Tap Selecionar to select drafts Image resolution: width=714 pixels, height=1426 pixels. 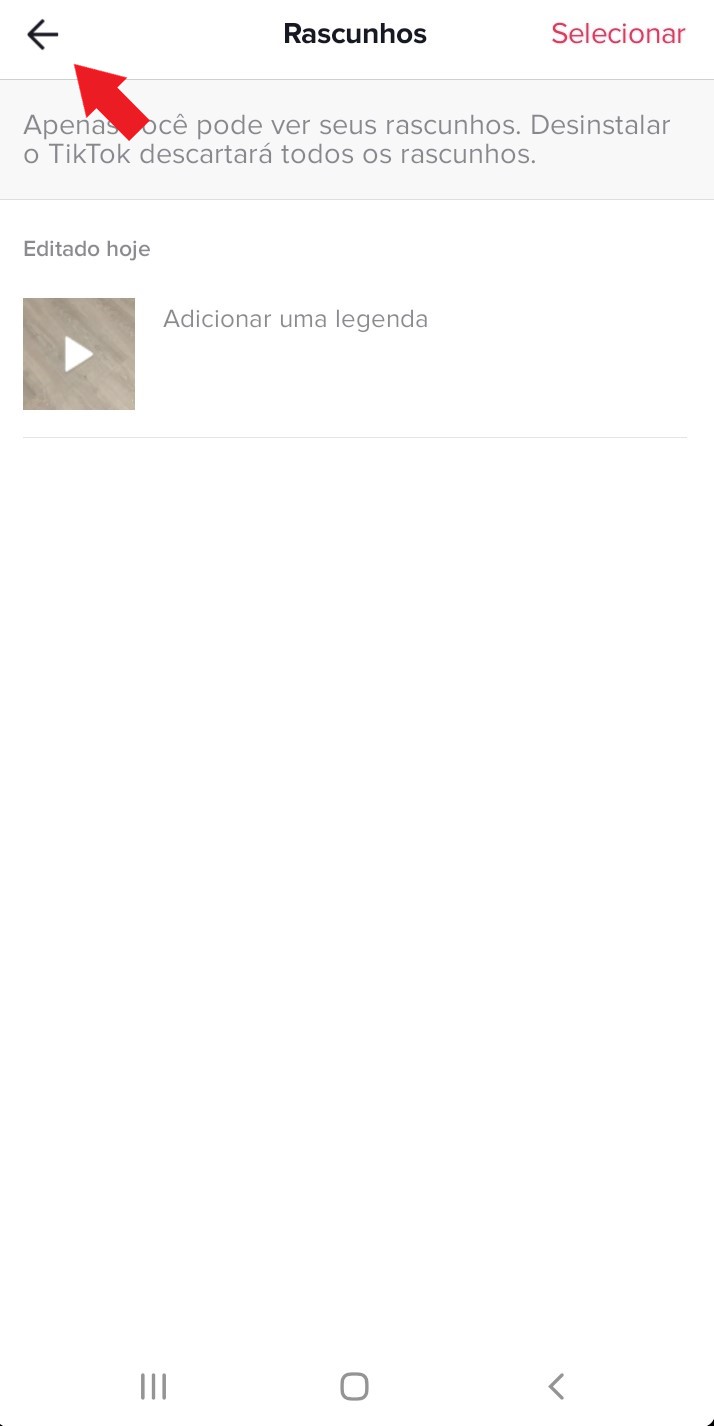tap(618, 34)
